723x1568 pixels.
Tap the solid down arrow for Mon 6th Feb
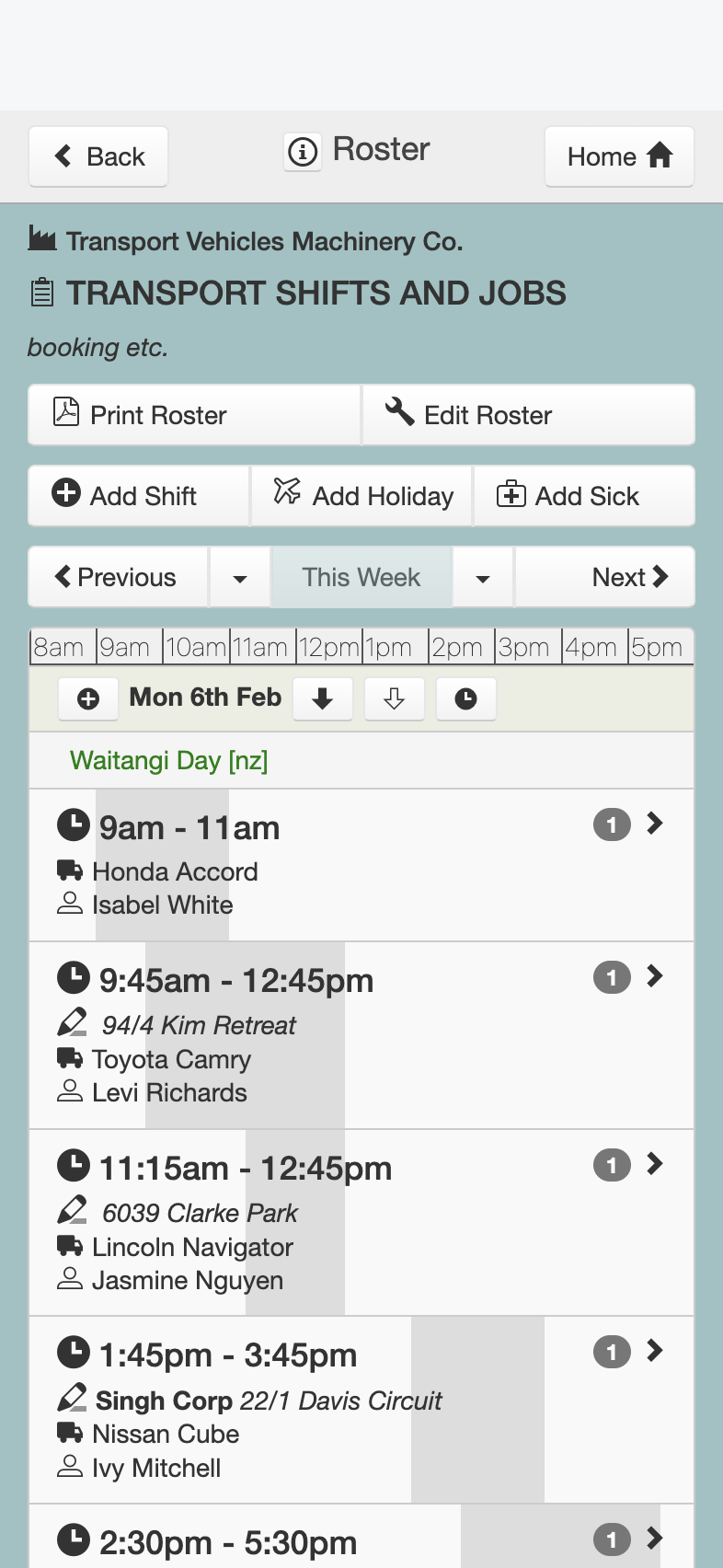[323, 699]
